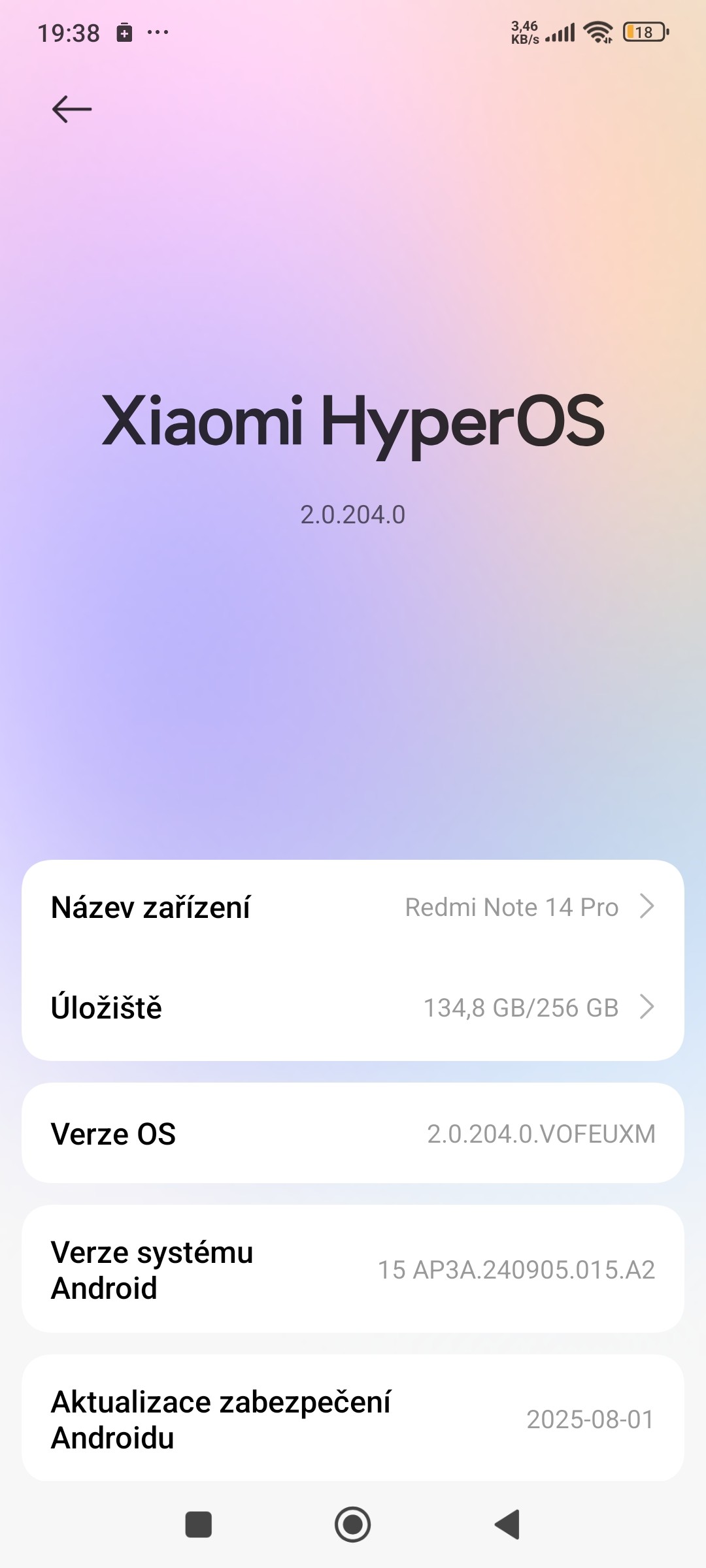The width and height of the screenshot is (706, 1568).
Task: Tap Aktualizace zabezpečení Androidu row
Action: pyautogui.click(x=353, y=1419)
